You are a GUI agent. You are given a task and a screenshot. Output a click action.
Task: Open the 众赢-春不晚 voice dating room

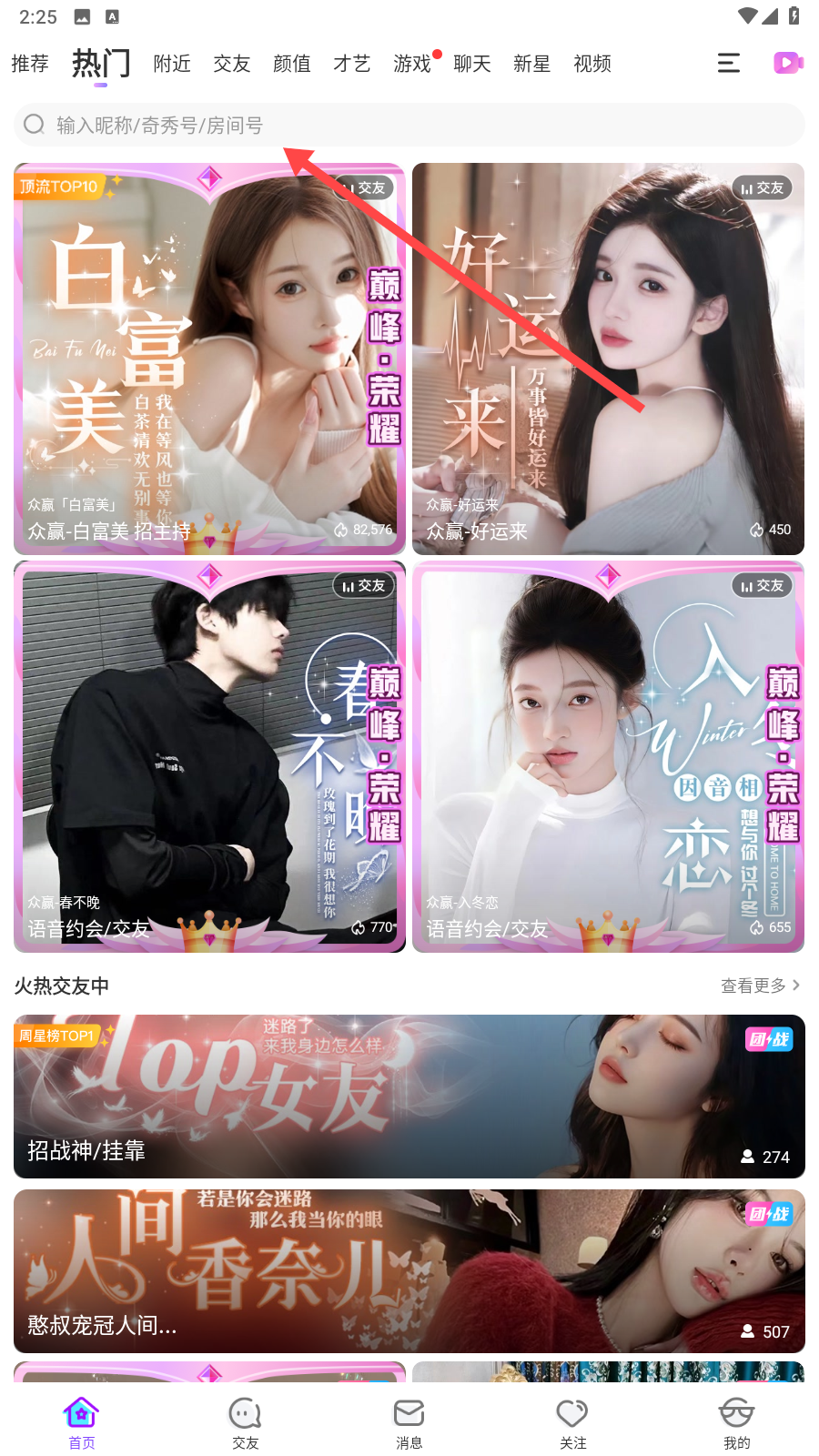click(209, 757)
